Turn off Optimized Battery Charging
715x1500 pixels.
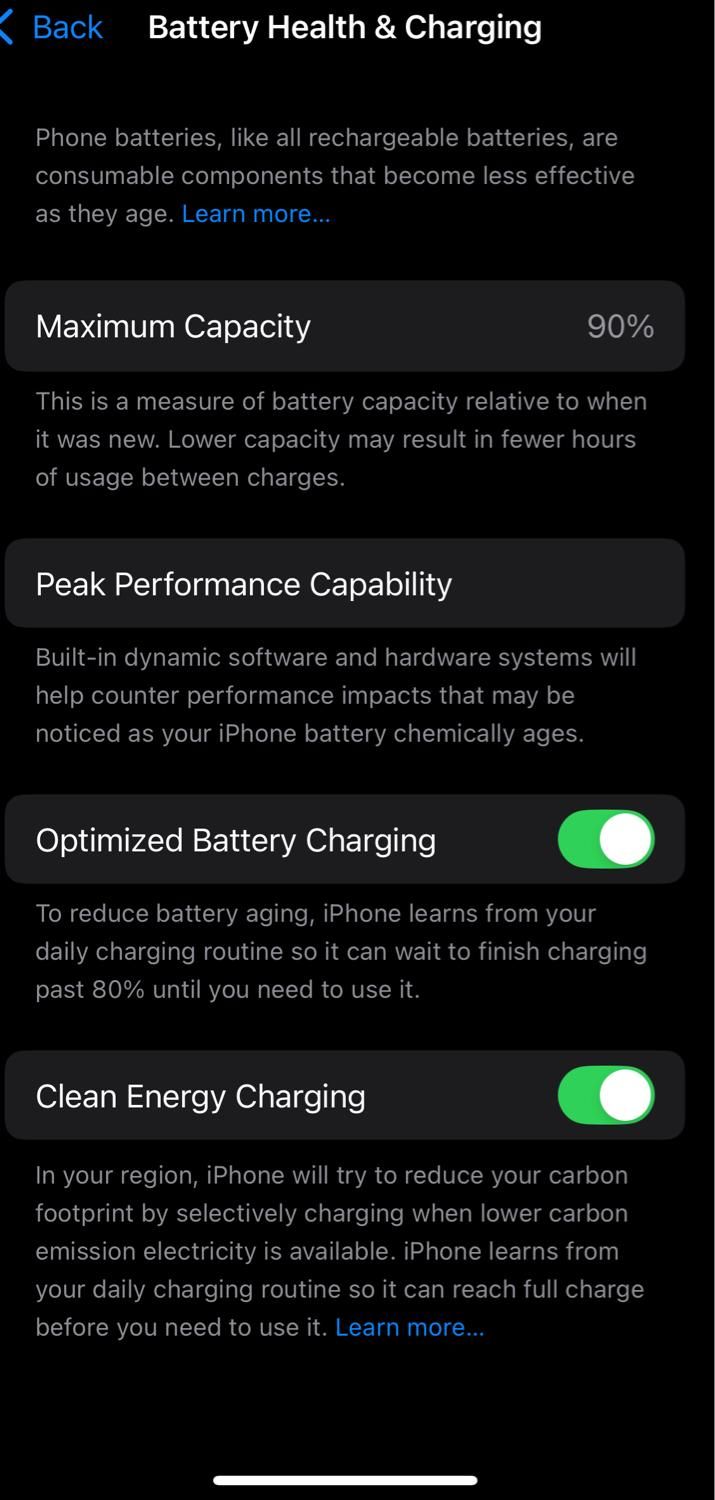tap(605, 839)
